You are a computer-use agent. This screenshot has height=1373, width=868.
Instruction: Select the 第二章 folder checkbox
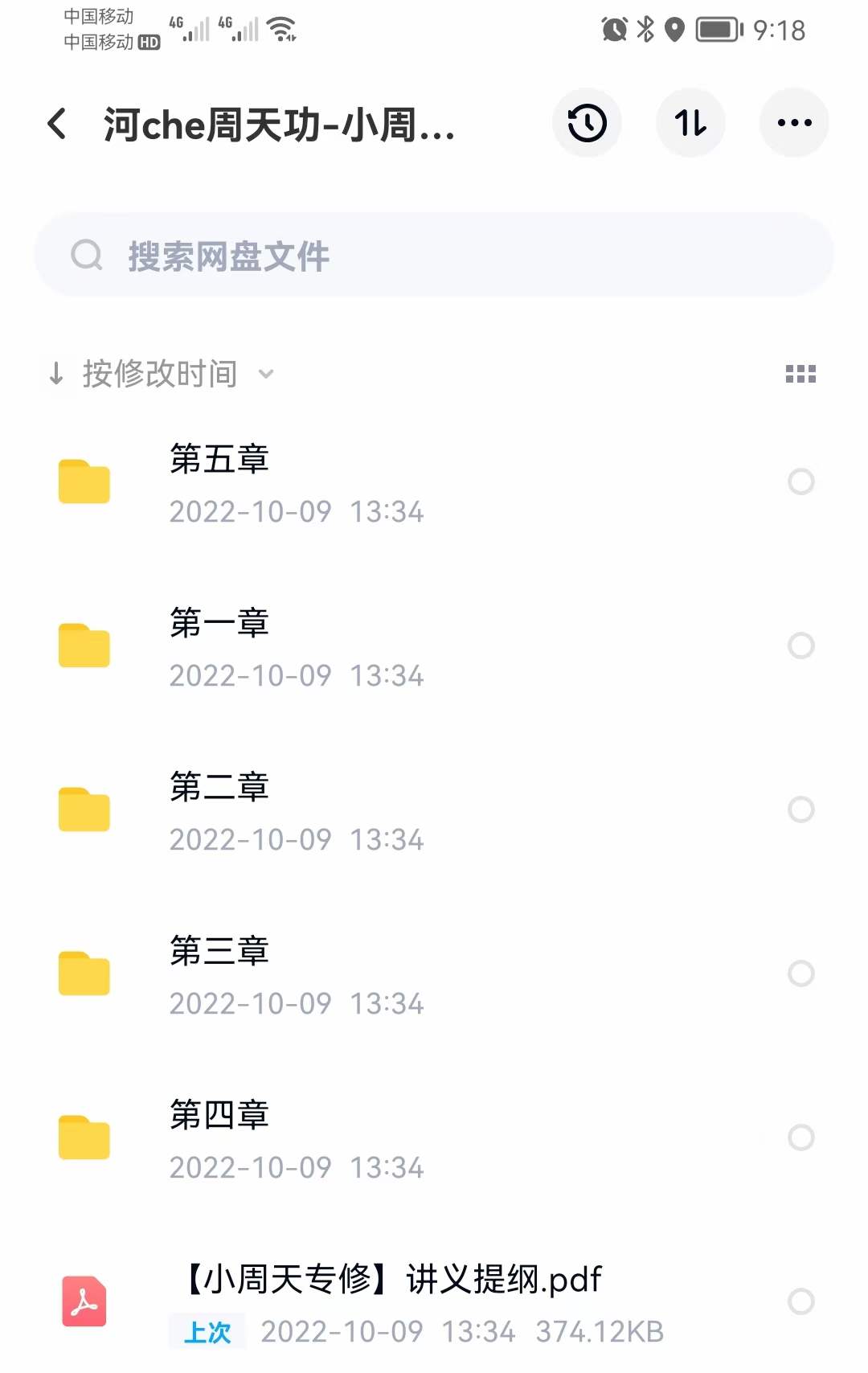[801, 809]
